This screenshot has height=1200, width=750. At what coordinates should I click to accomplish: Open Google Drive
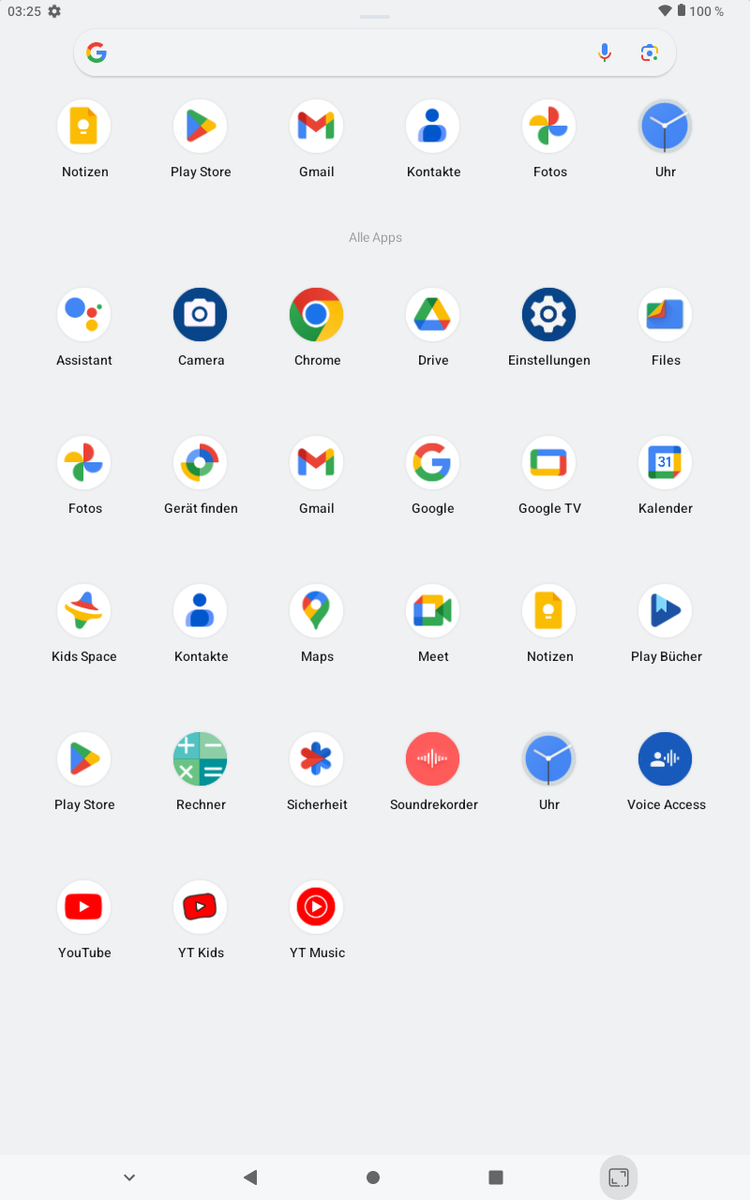click(433, 315)
